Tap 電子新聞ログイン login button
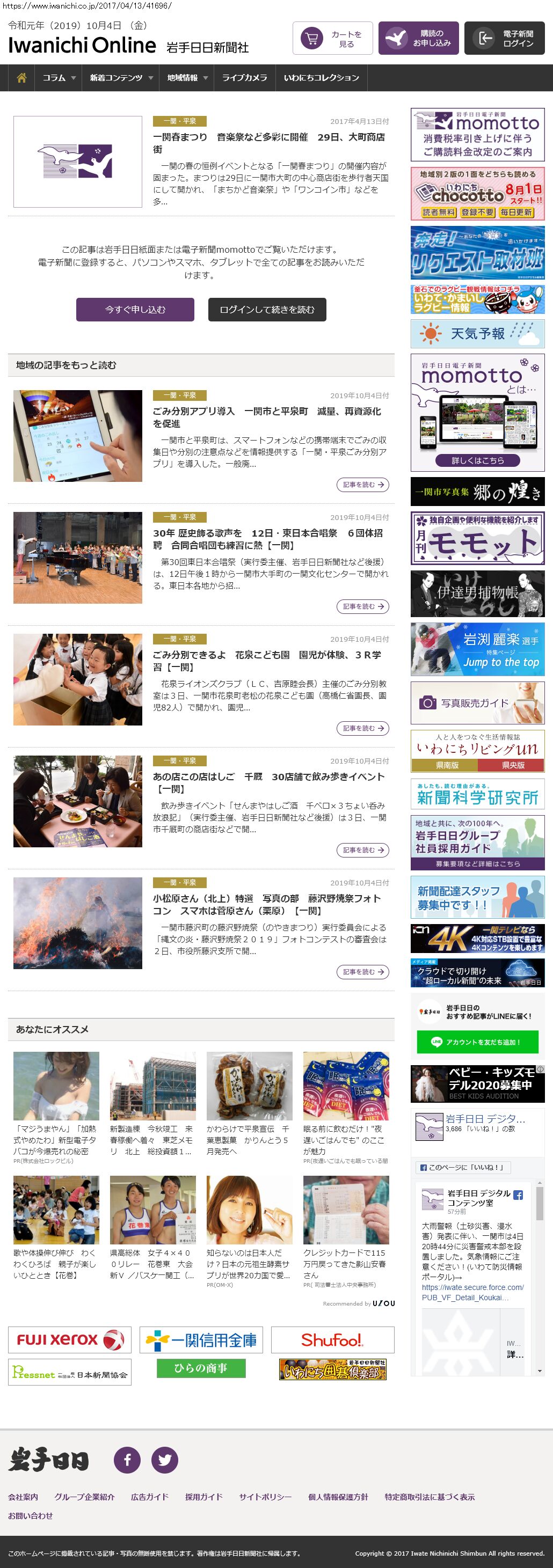Screen dimensions: 553x1568 tap(504, 38)
